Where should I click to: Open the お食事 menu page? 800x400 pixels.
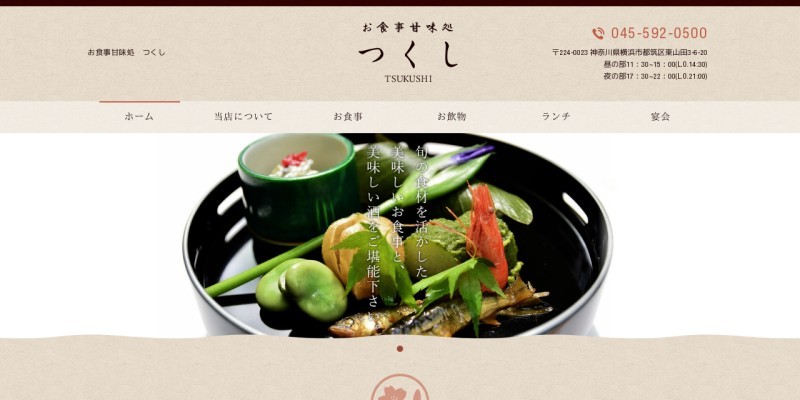(348, 117)
